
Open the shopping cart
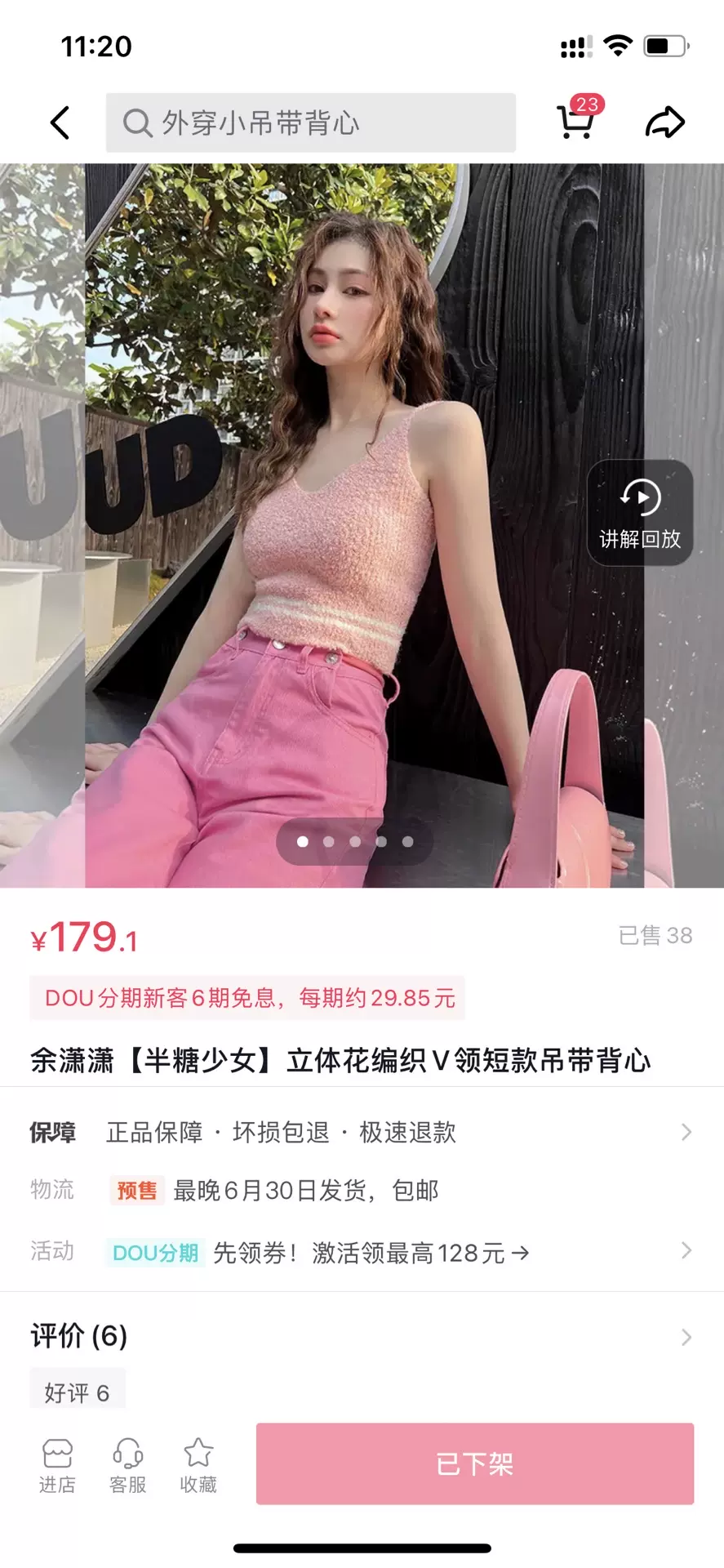click(x=576, y=122)
